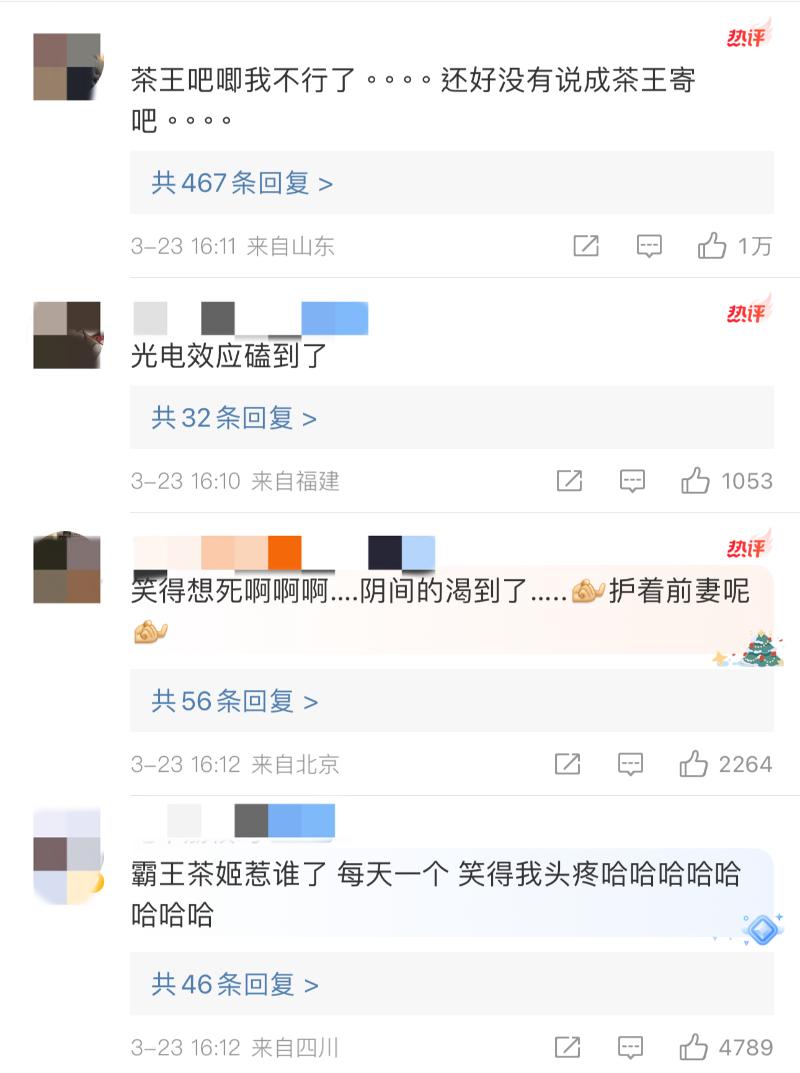Like the comment from 北京
This screenshot has width=800, height=1073.
[694, 765]
